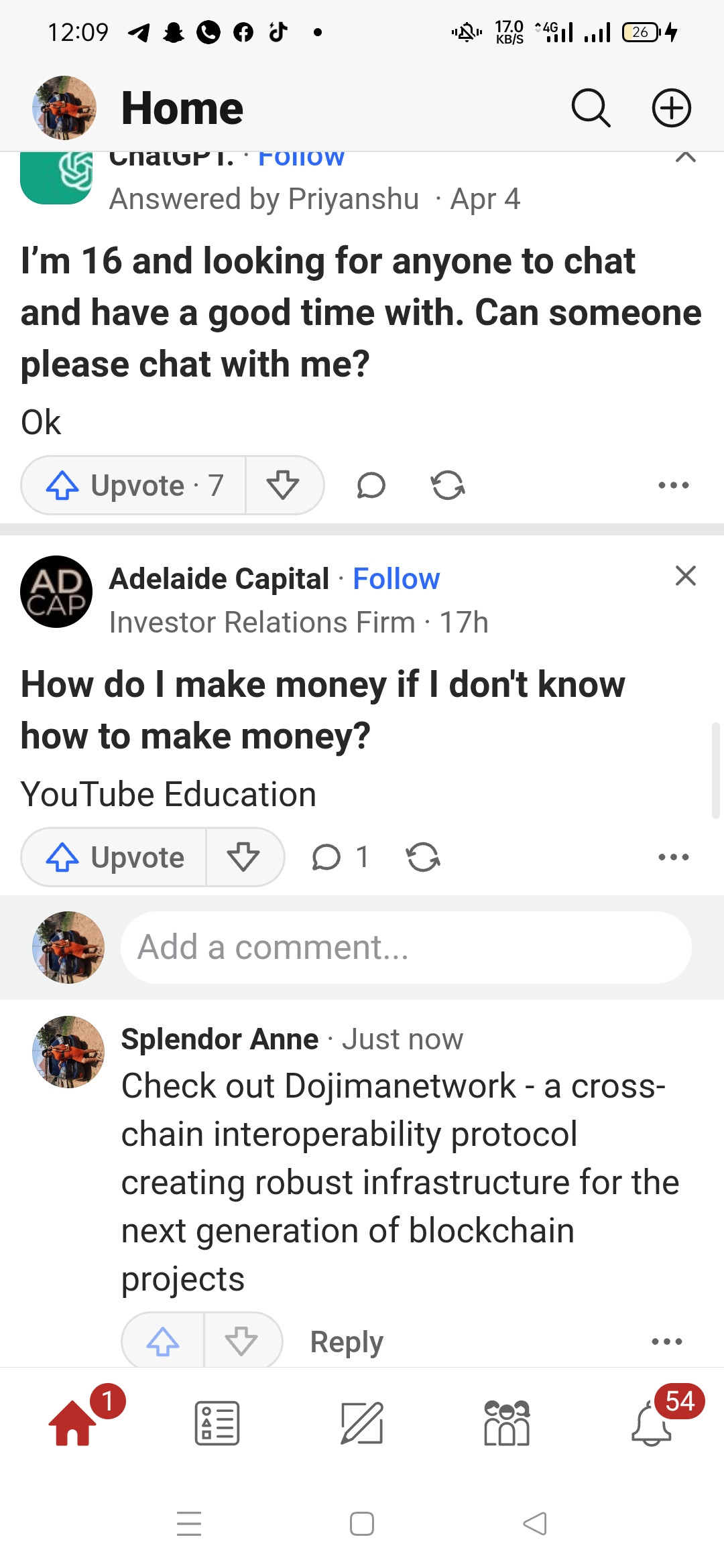Viewport: 724px width, 1568px height.
Task: Open the three-dot menu on Priyanshu's answer
Action: coord(673,485)
